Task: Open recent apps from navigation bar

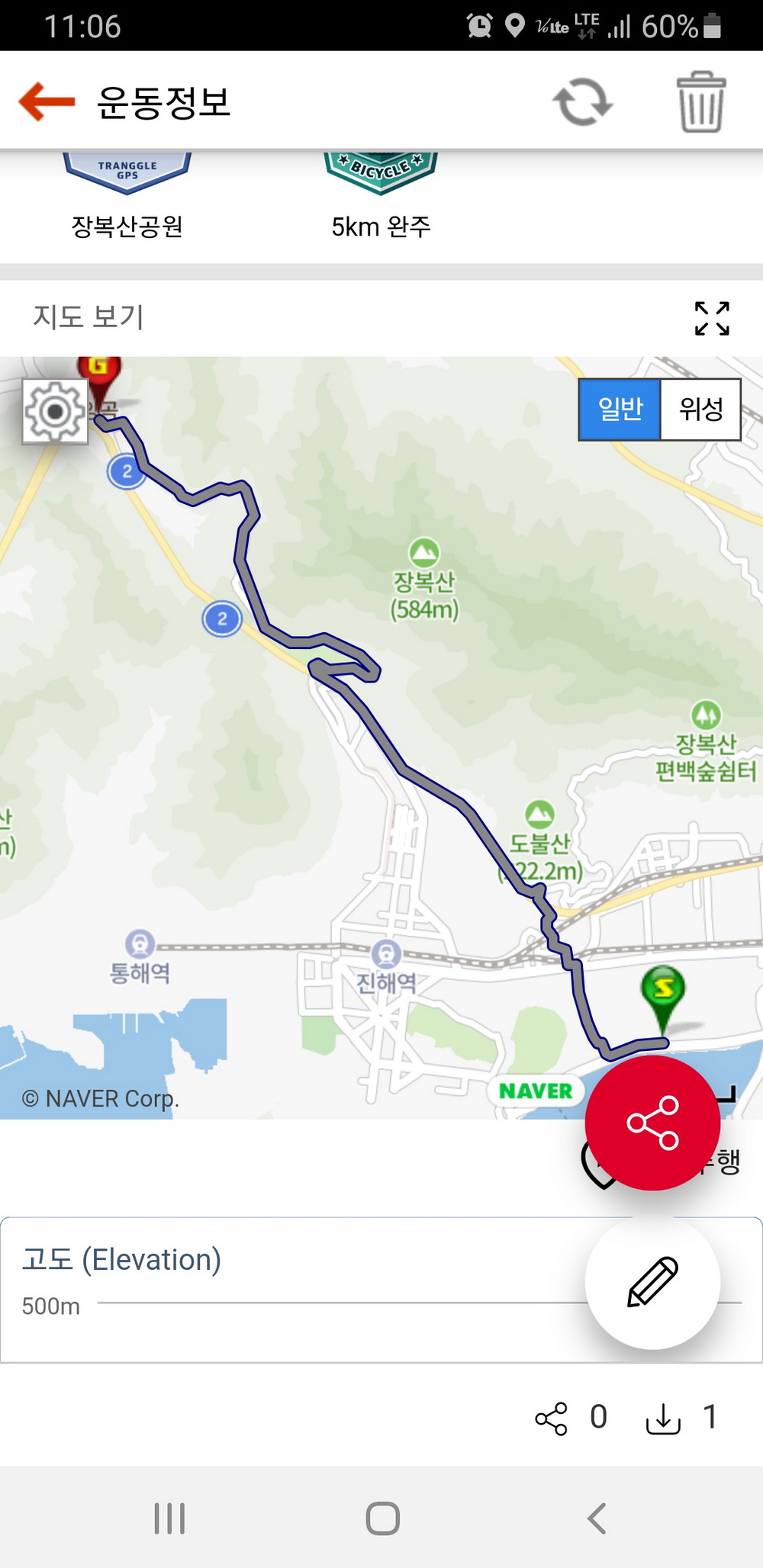Action: [169, 1518]
